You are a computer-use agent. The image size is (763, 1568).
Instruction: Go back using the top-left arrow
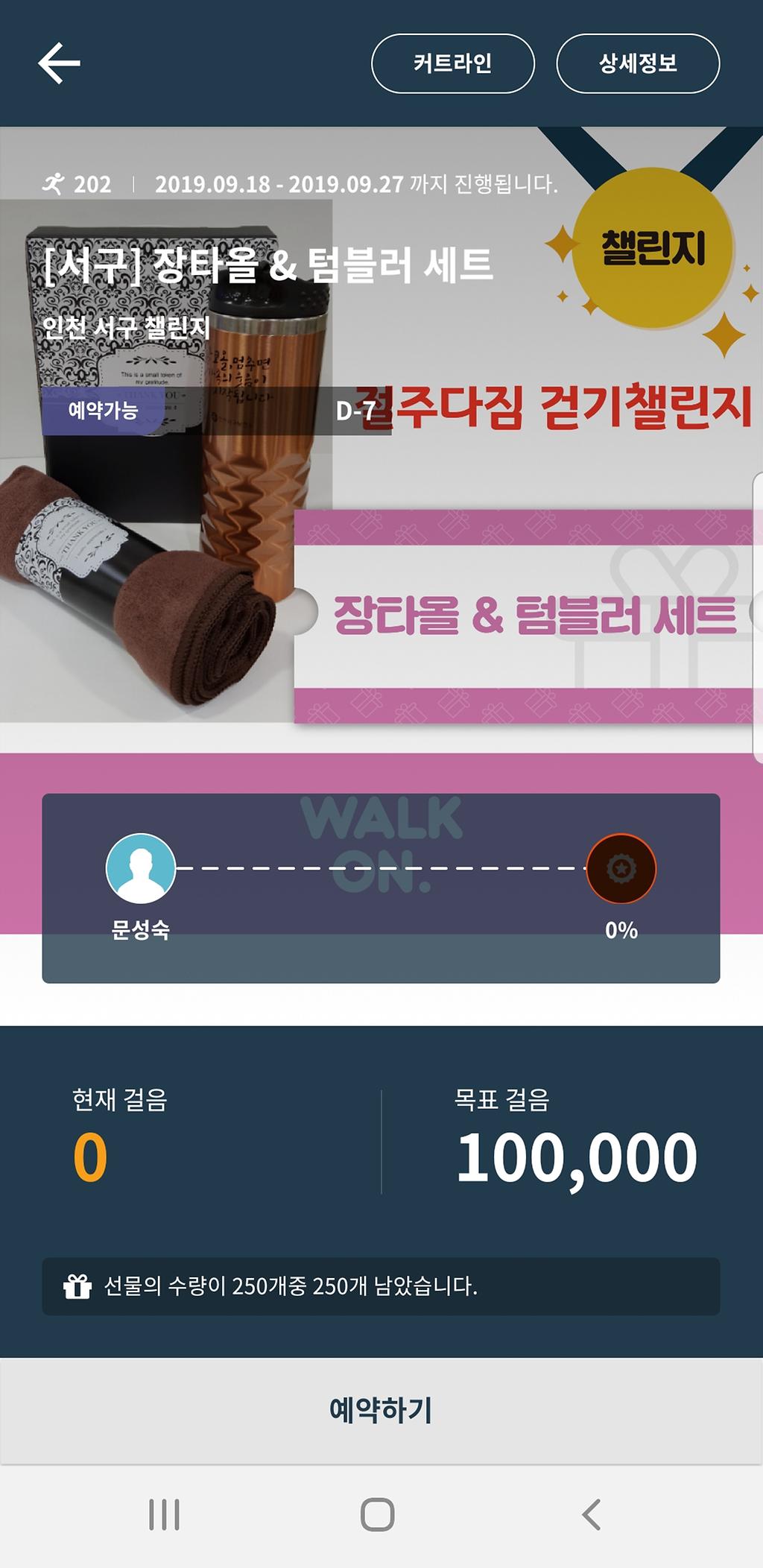[59, 63]
